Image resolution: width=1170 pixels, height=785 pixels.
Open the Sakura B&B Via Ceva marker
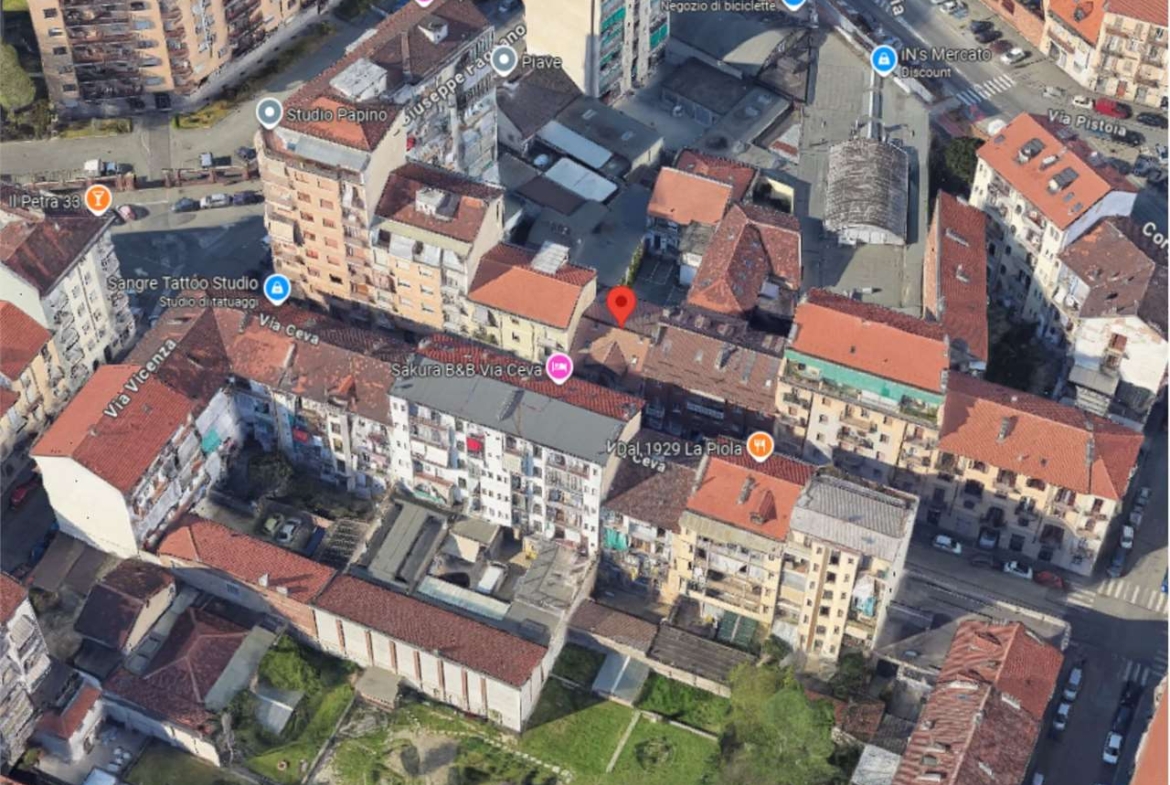559,368
